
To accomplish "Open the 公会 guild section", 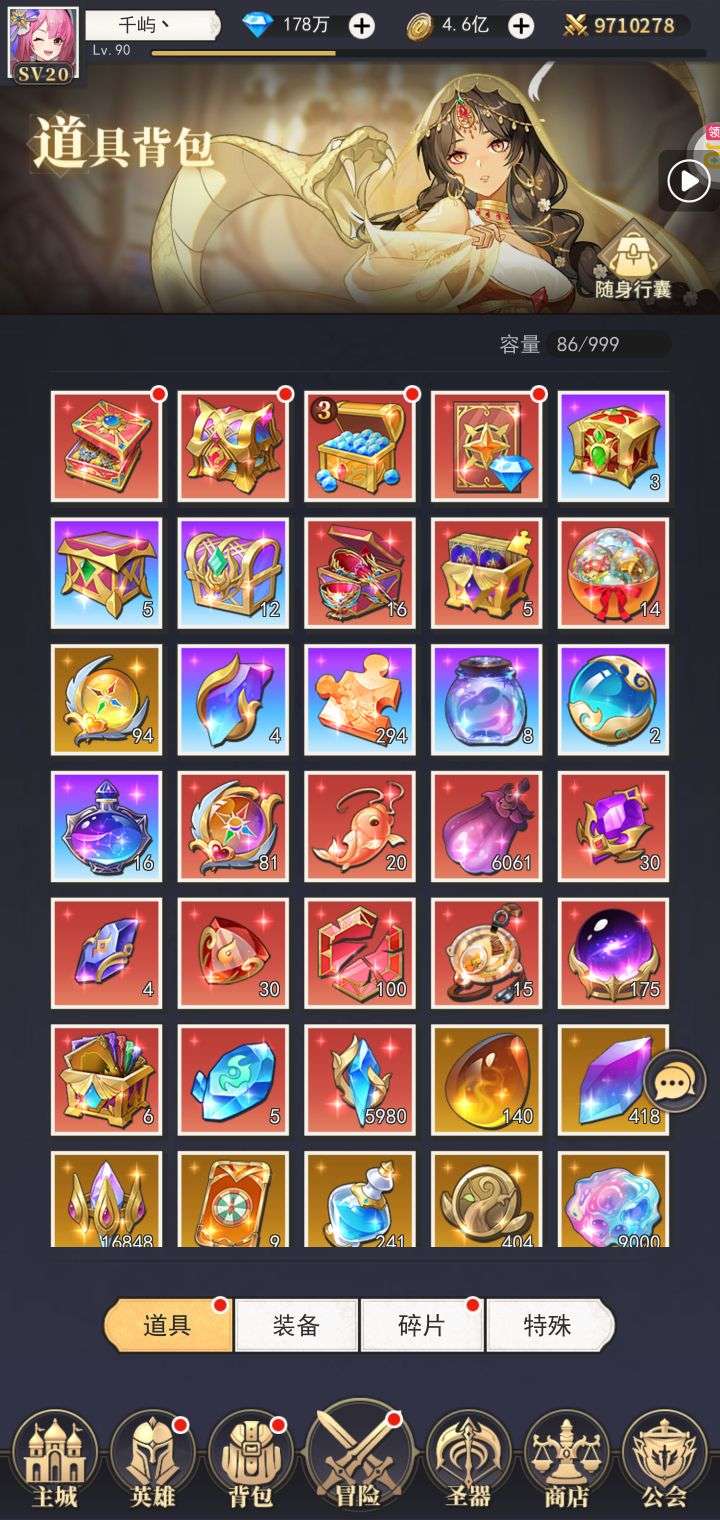I will pos(664,1462).
